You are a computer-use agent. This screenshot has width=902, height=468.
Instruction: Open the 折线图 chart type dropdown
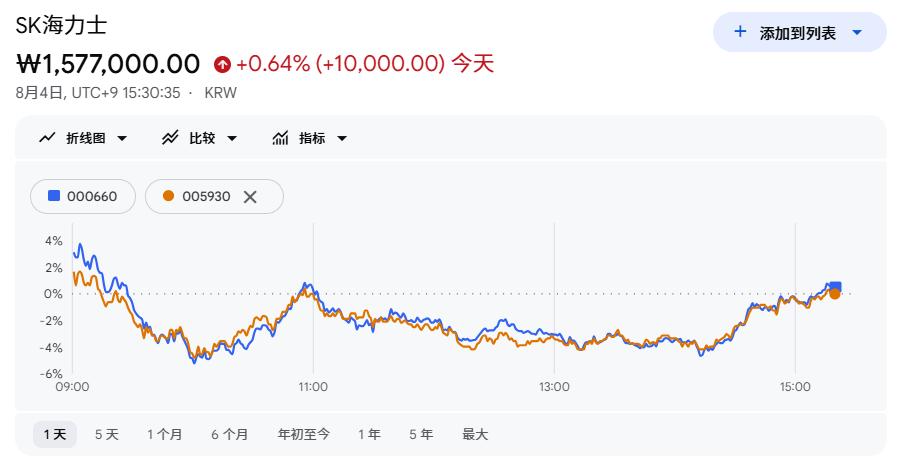83,138
